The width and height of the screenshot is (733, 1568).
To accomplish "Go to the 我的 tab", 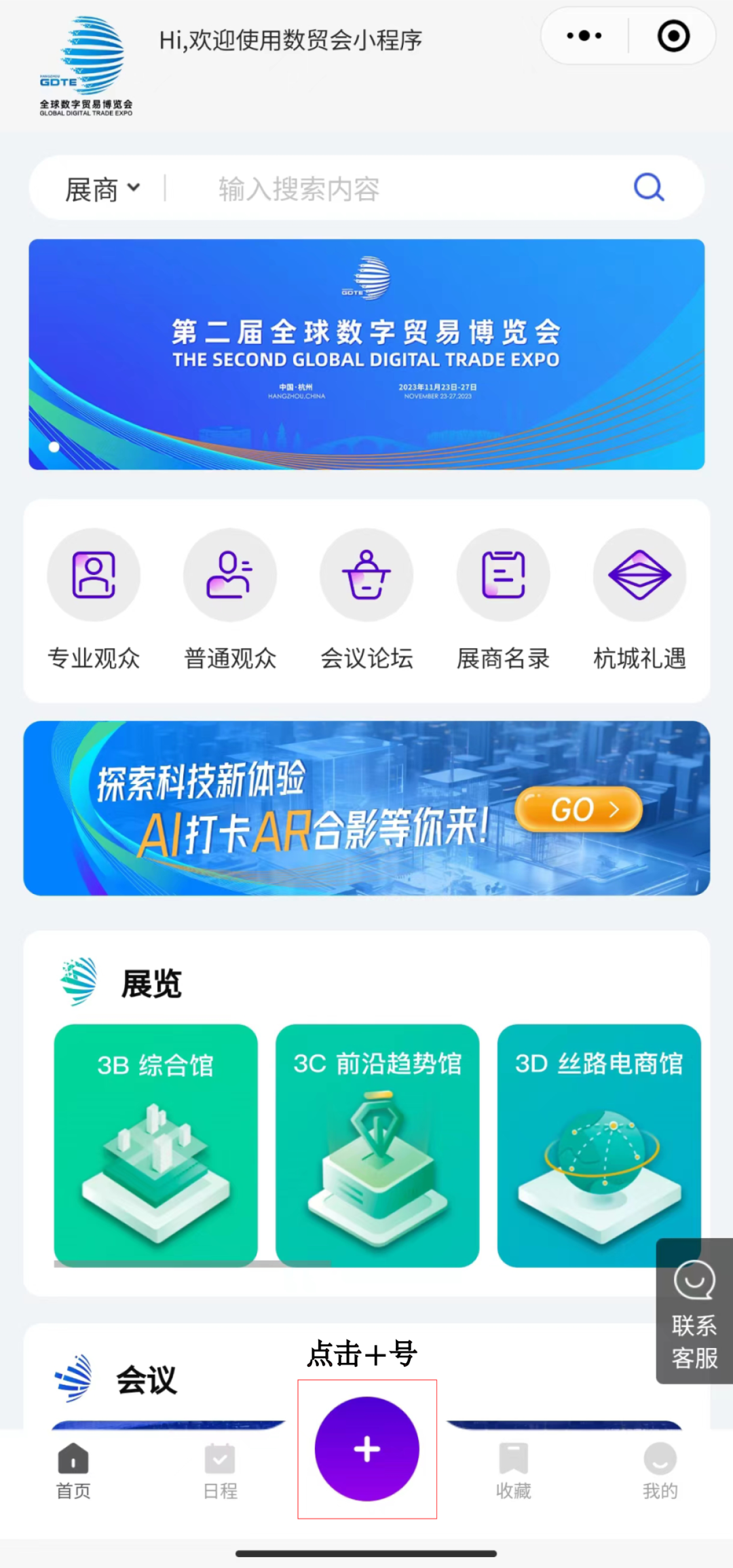I will pyautogui.click(x=660, y=1471).
